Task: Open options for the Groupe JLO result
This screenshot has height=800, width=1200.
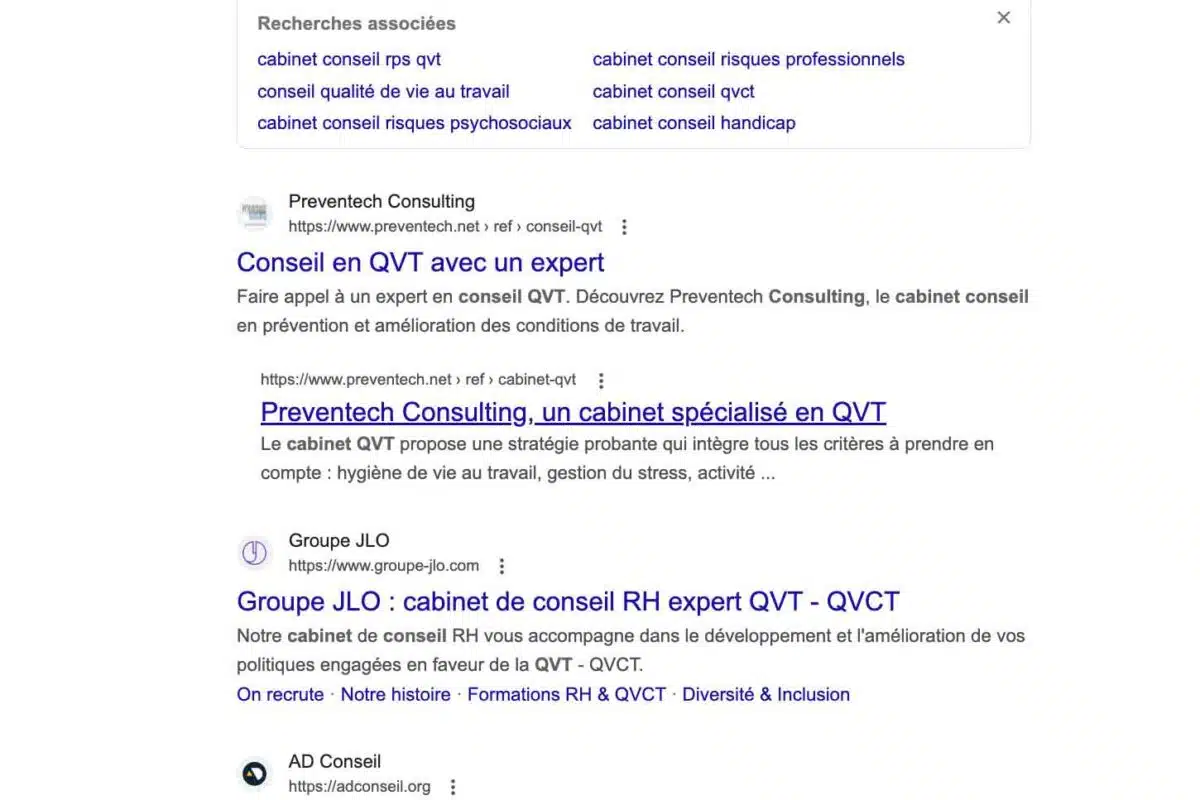Action: [x=502, y=566]
